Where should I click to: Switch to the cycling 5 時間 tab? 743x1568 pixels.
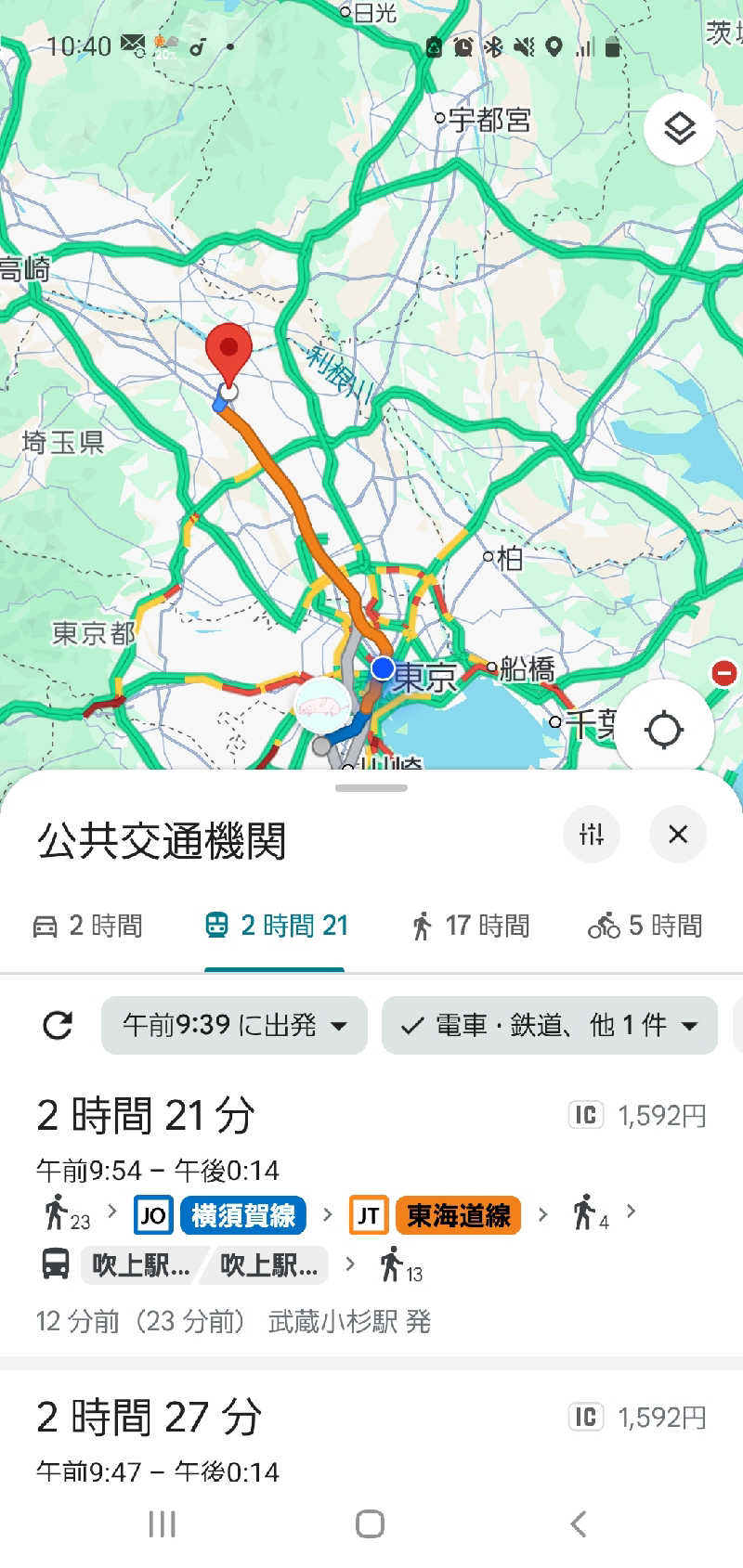[645, 926]
